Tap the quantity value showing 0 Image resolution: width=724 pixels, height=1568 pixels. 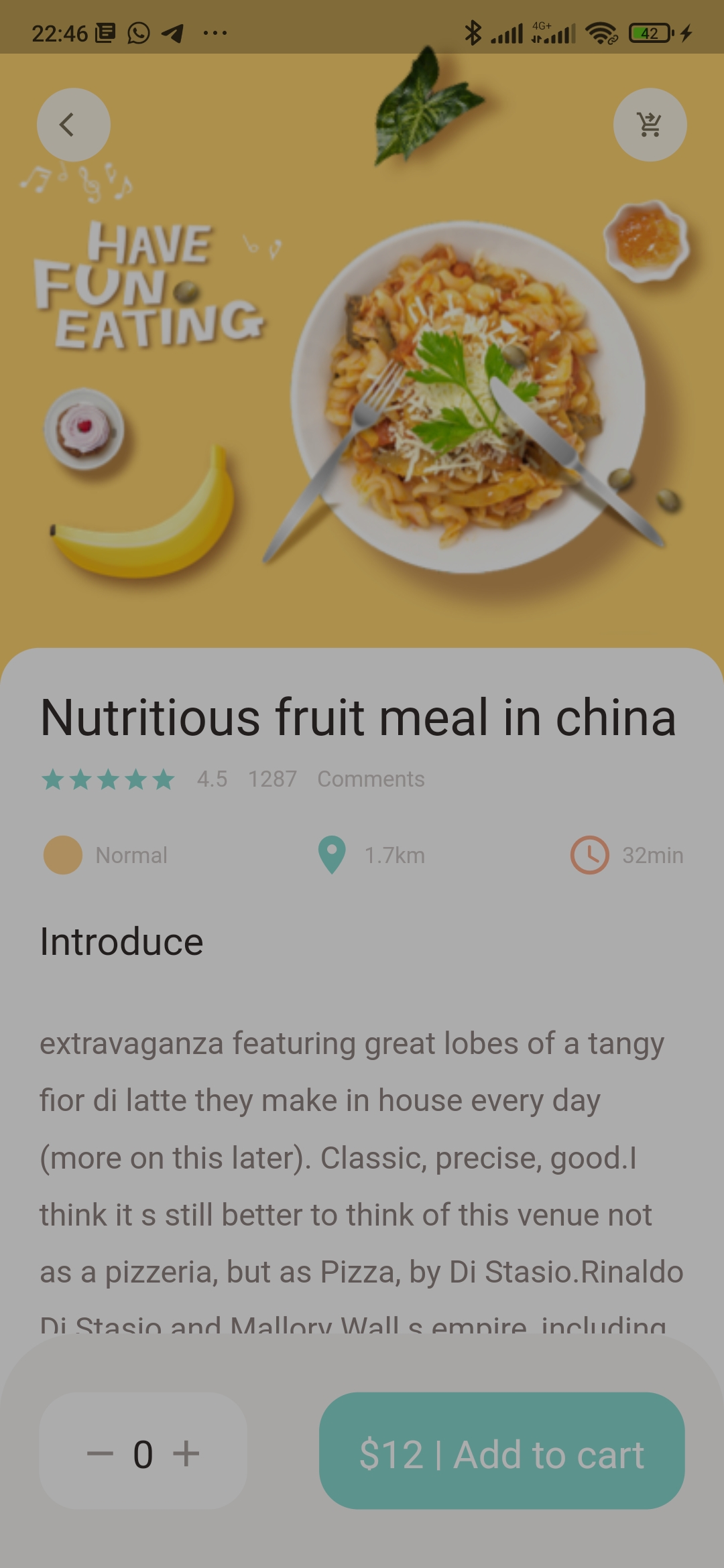click(x=143, y=1454)
